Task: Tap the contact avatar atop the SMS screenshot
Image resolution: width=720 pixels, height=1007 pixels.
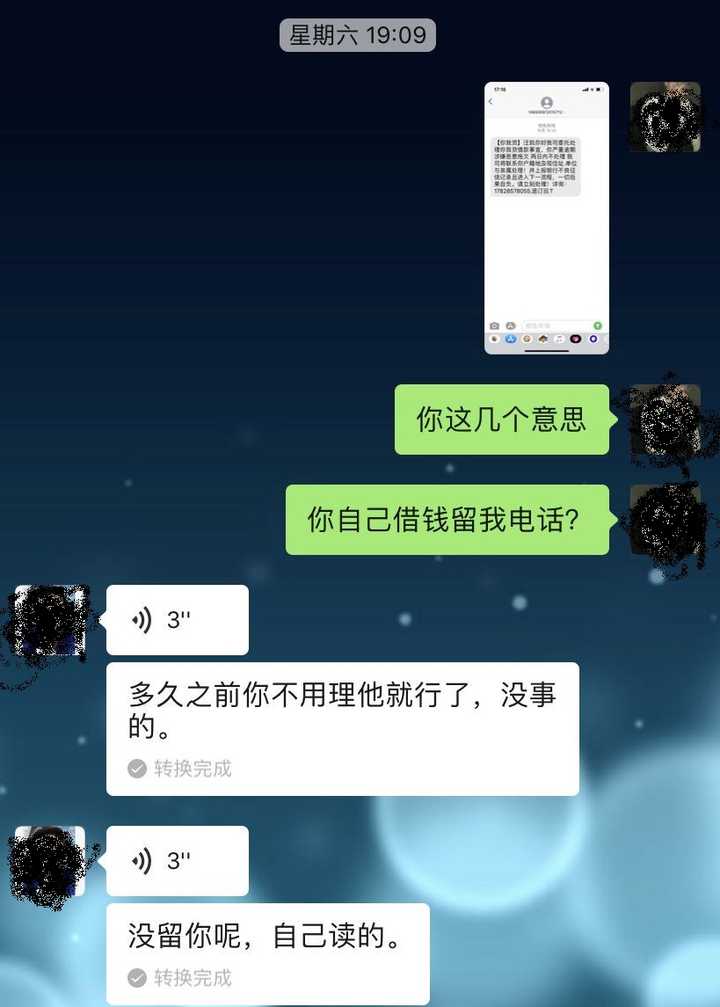Action: 546,102
